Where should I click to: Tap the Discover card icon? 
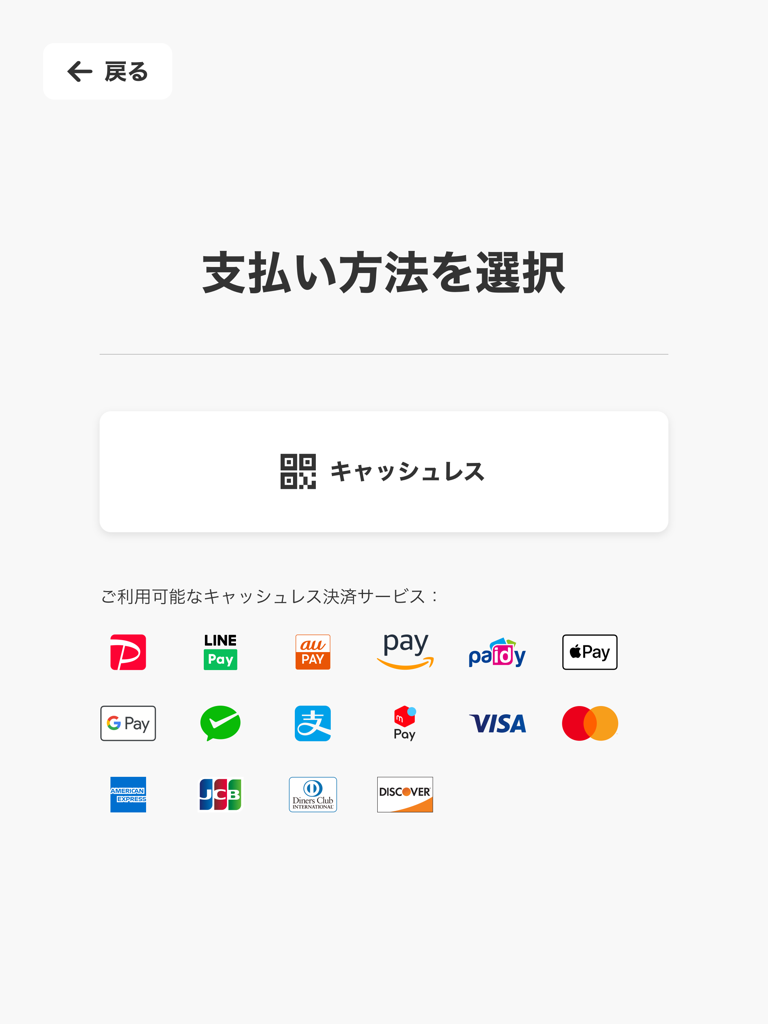tap(404, 794)
